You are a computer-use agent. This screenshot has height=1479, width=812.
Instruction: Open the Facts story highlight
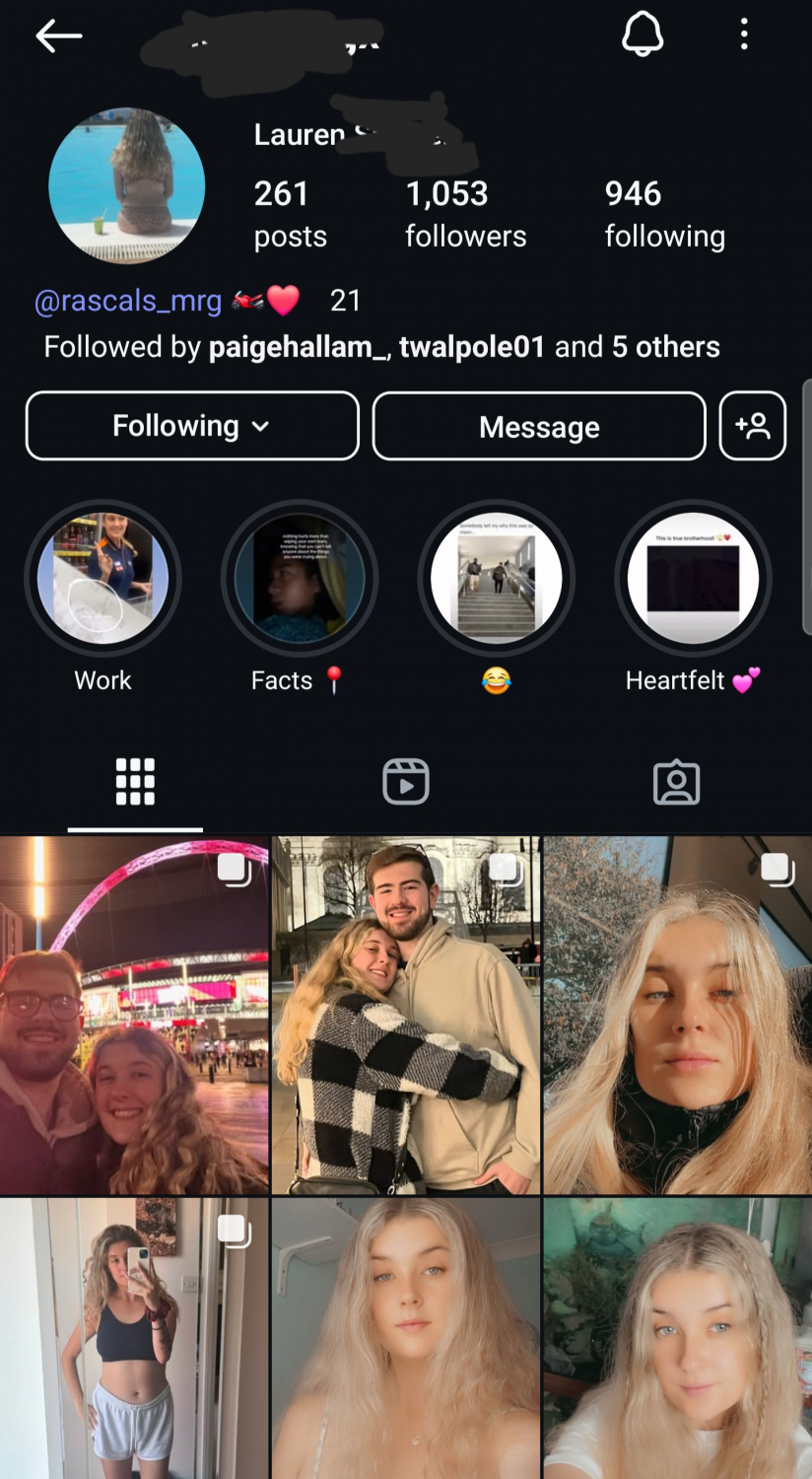[300, 579]
